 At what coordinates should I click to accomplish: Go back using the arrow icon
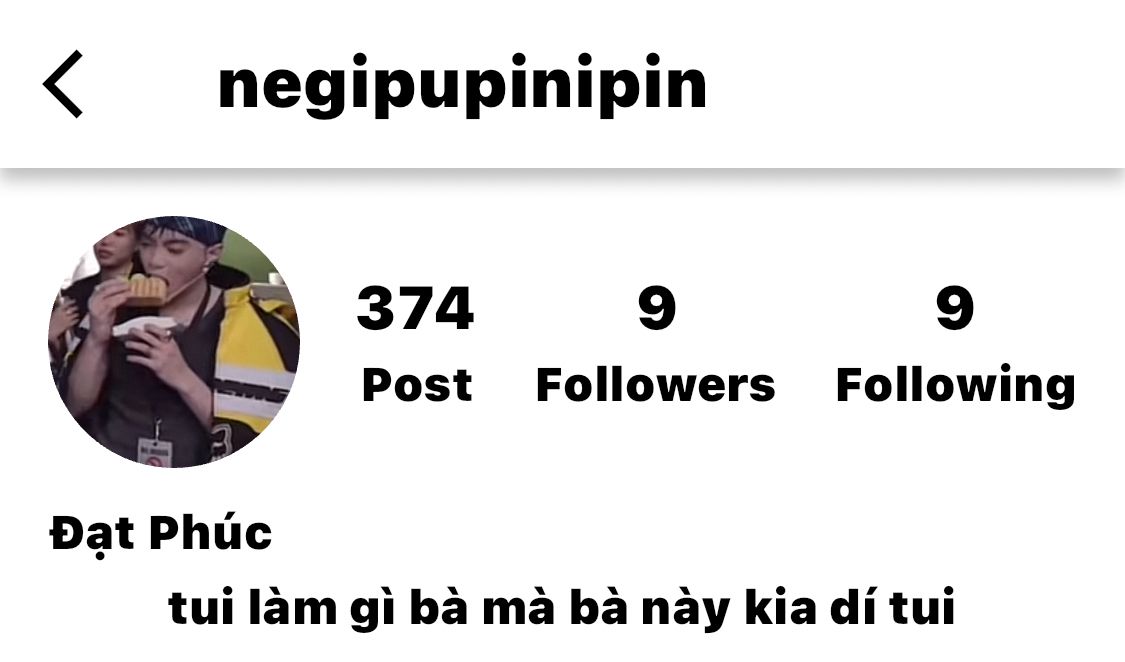(x=63, y=85)
